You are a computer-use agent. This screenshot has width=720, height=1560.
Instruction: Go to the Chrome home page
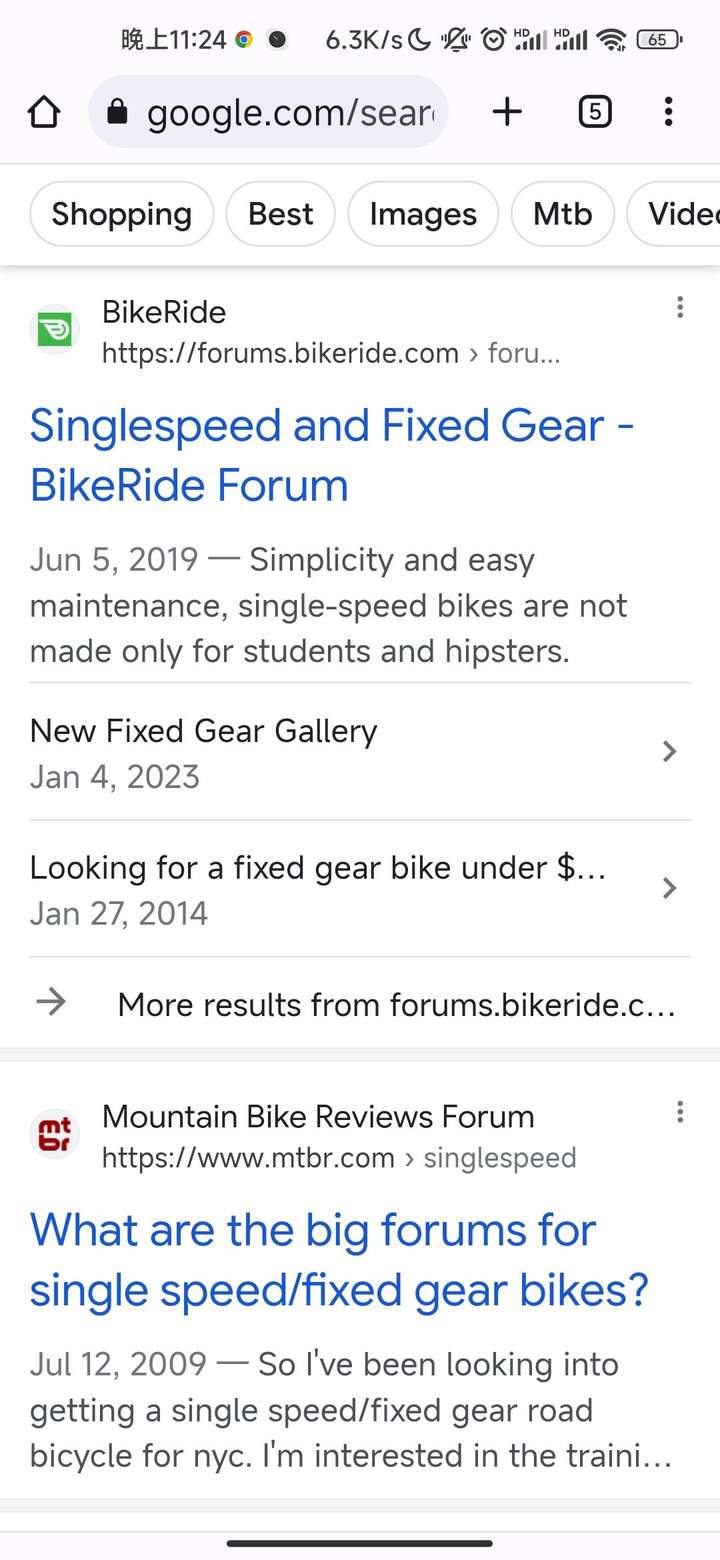[x=44, y=113]
